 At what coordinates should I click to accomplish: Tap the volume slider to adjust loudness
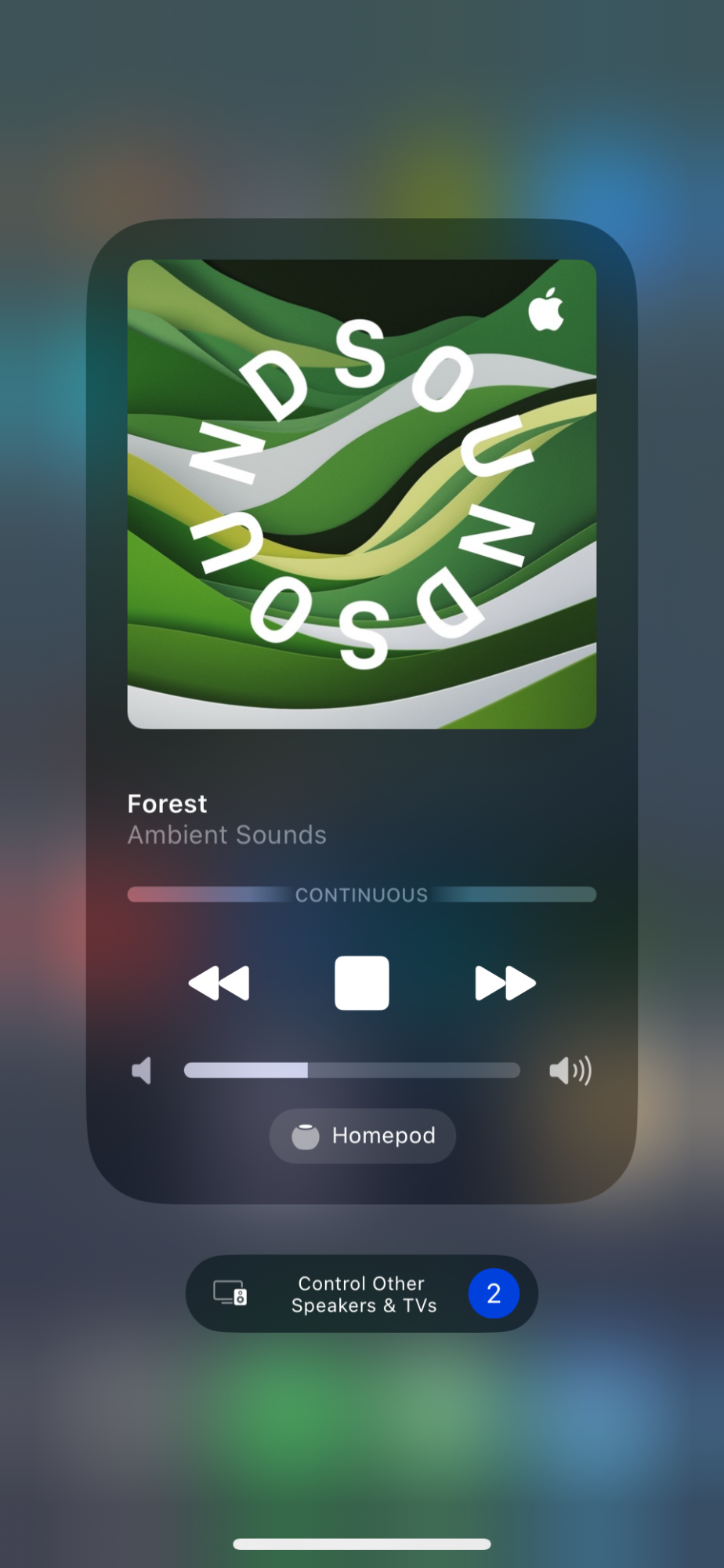coord(352,1070)
